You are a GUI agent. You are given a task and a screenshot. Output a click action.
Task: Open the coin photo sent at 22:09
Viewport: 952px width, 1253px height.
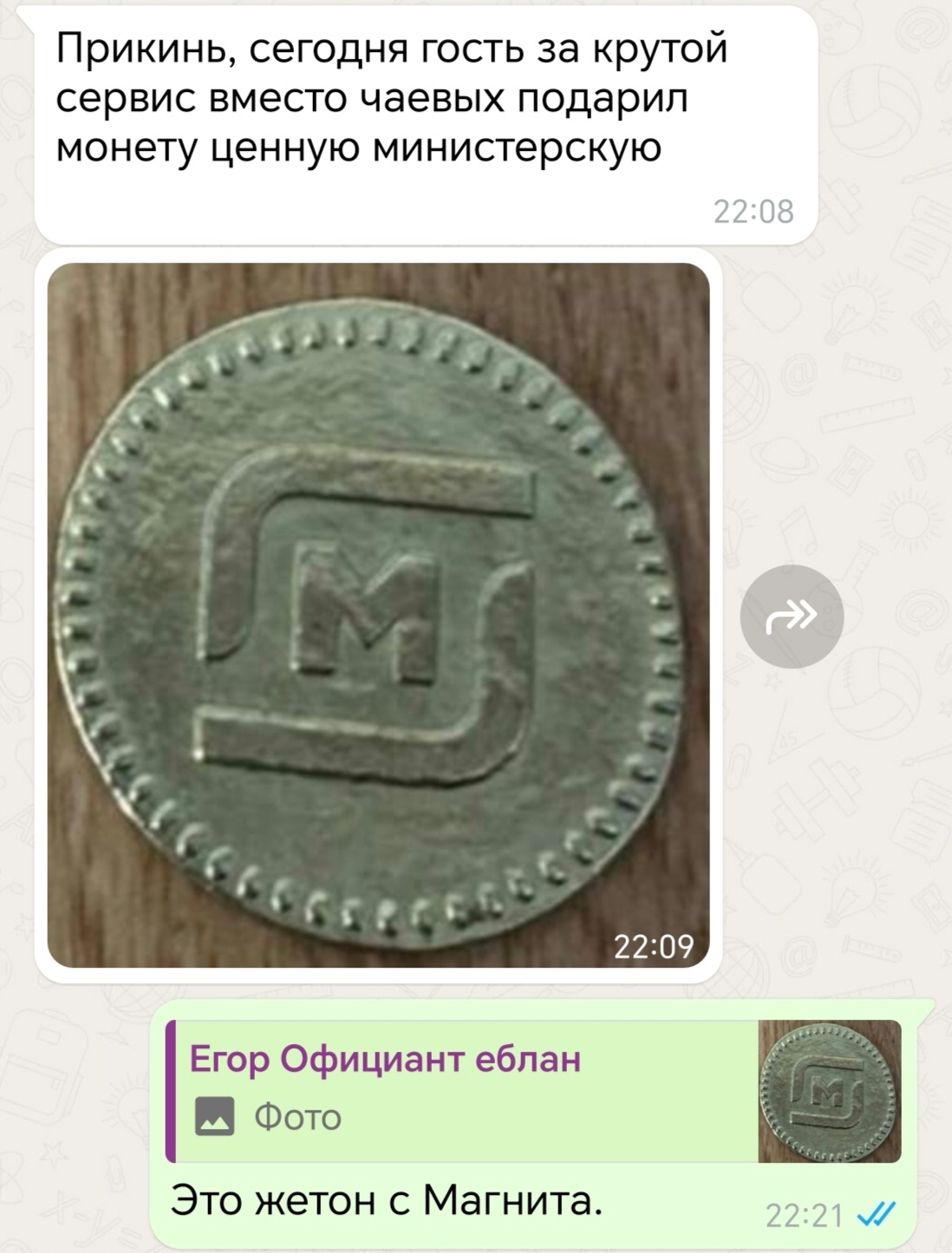pyautogui.click(x=378, y=614)
